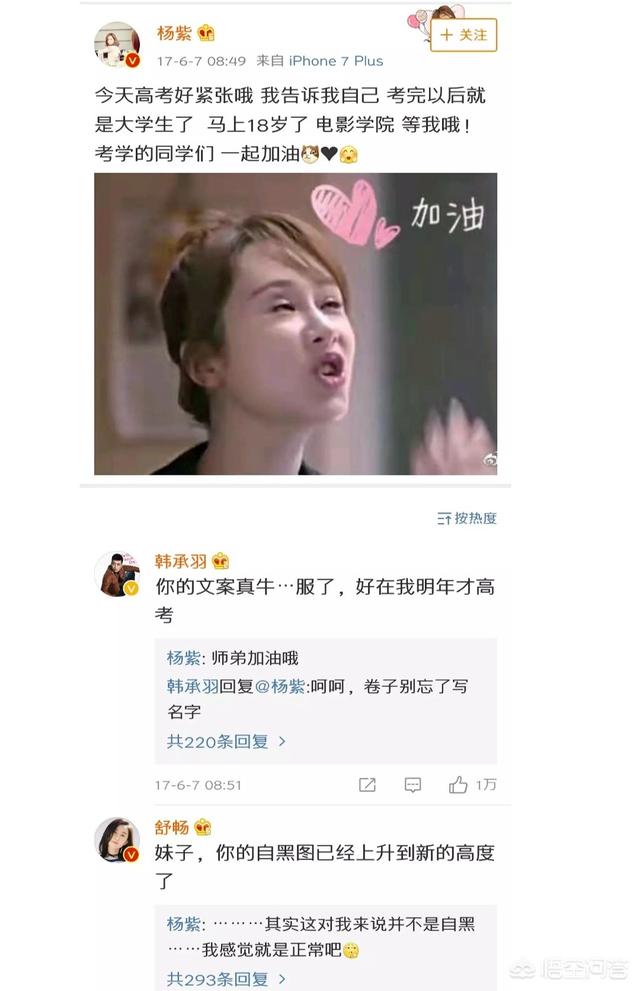Forward 韩承羽's comment with the share icon
Image resolution: width=640 pixels, height=991 pixels.
[x=367, y=785]
